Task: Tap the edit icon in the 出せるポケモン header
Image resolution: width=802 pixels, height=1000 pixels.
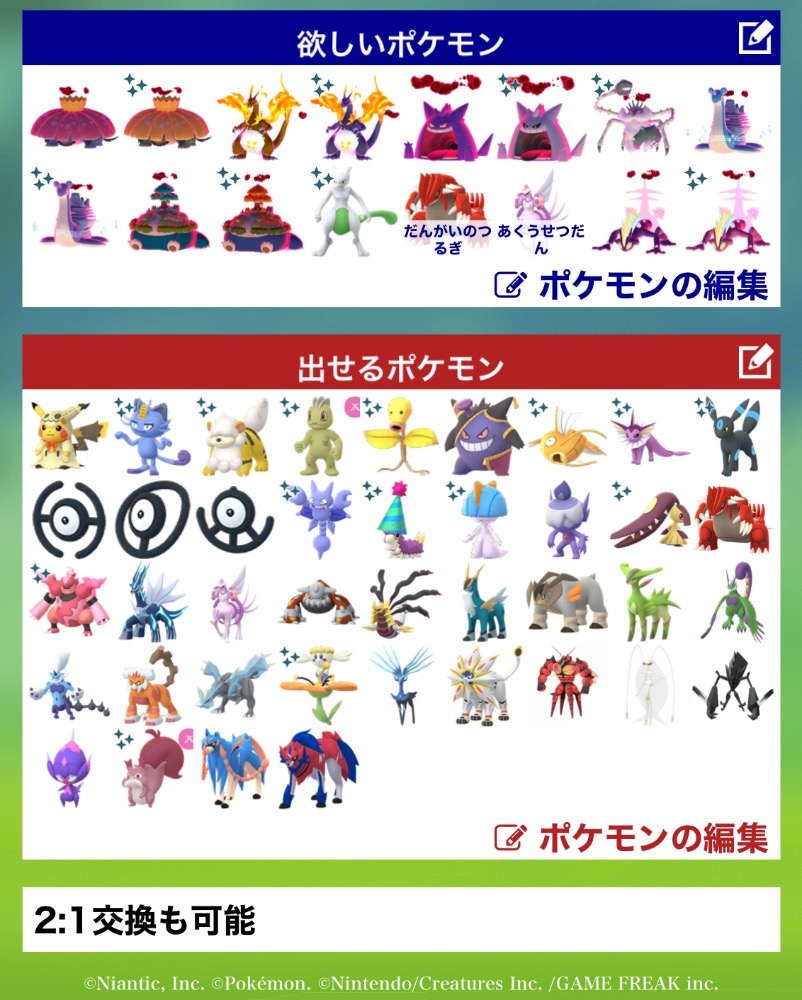Action: pos(755,361)
